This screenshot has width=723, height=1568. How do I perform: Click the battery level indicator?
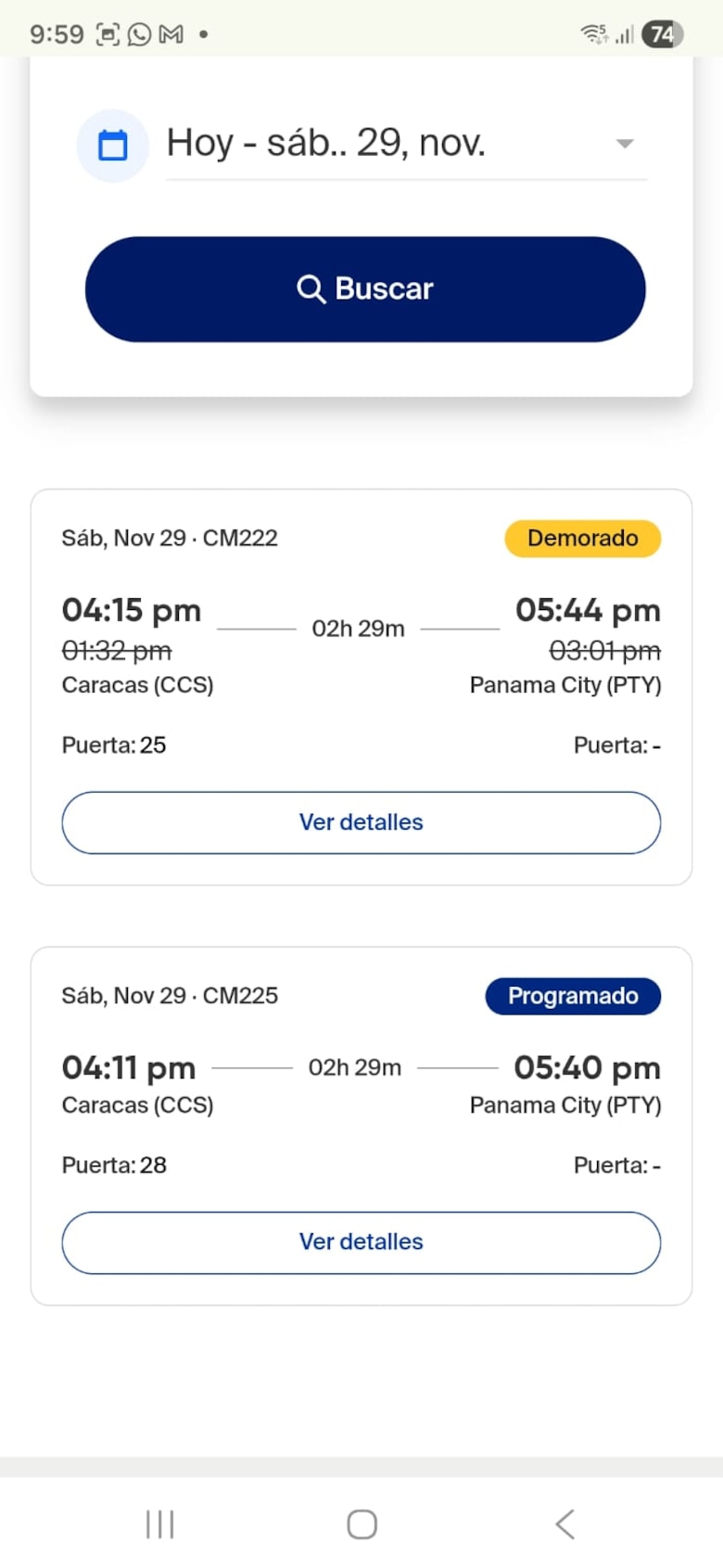(661, 34)
